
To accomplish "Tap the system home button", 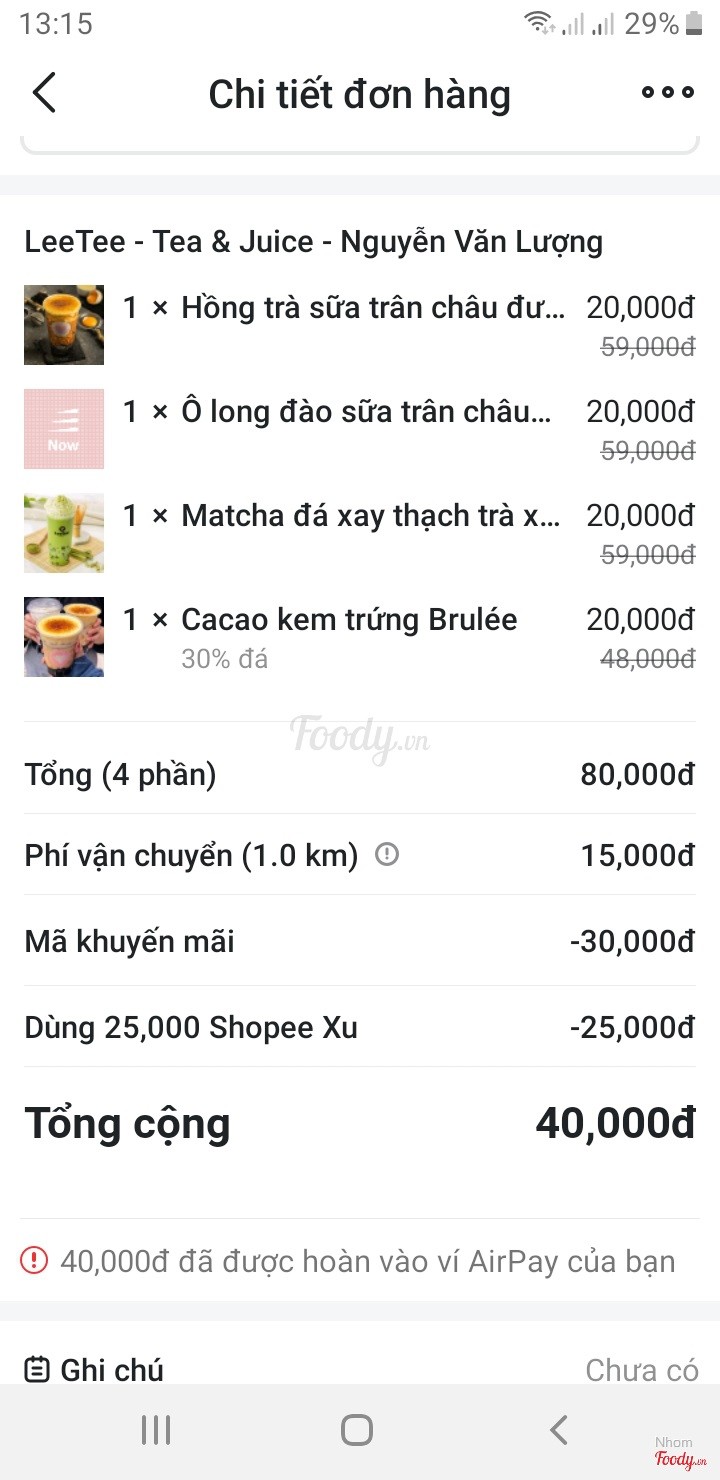I will coord(357,1430).
